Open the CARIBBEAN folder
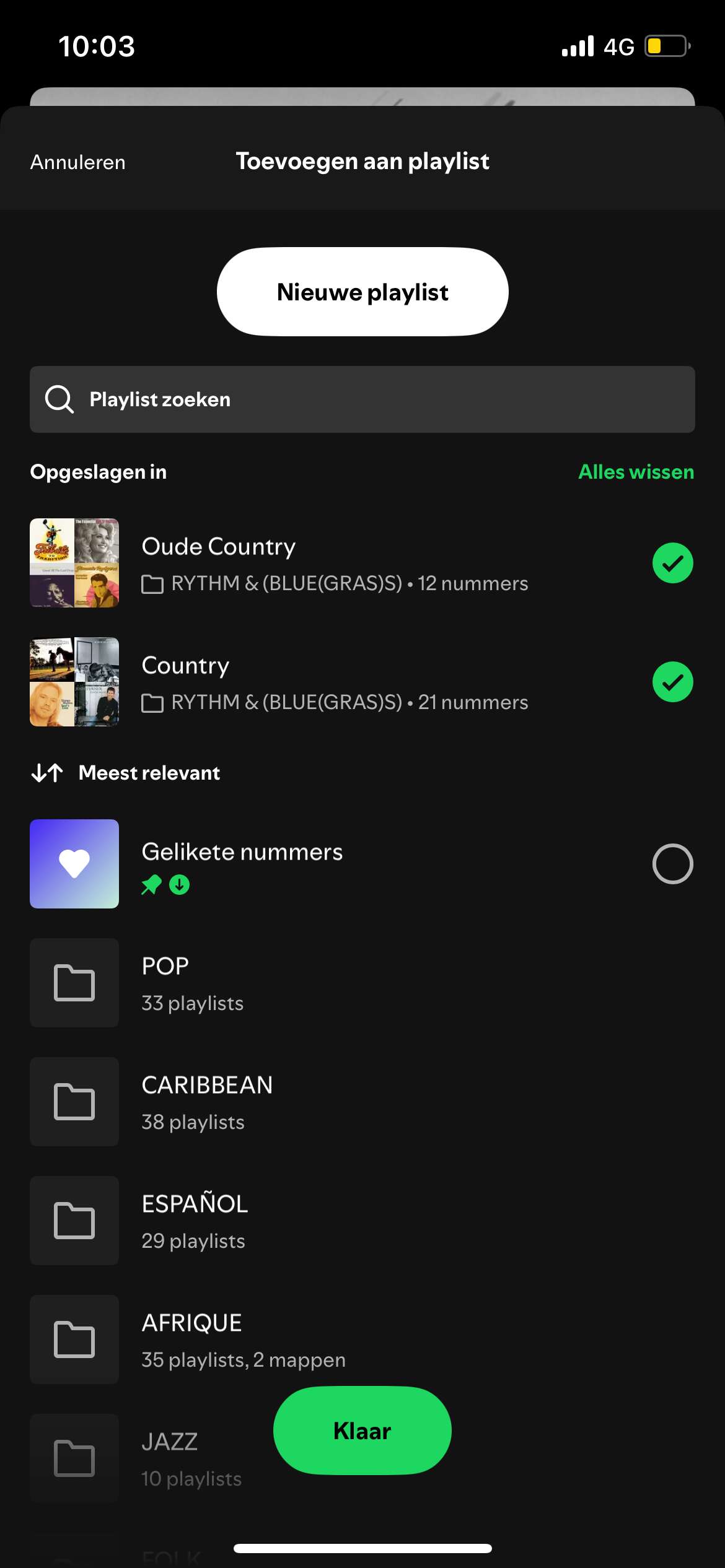This screenshot has height=1568, width=725. 362,1102
